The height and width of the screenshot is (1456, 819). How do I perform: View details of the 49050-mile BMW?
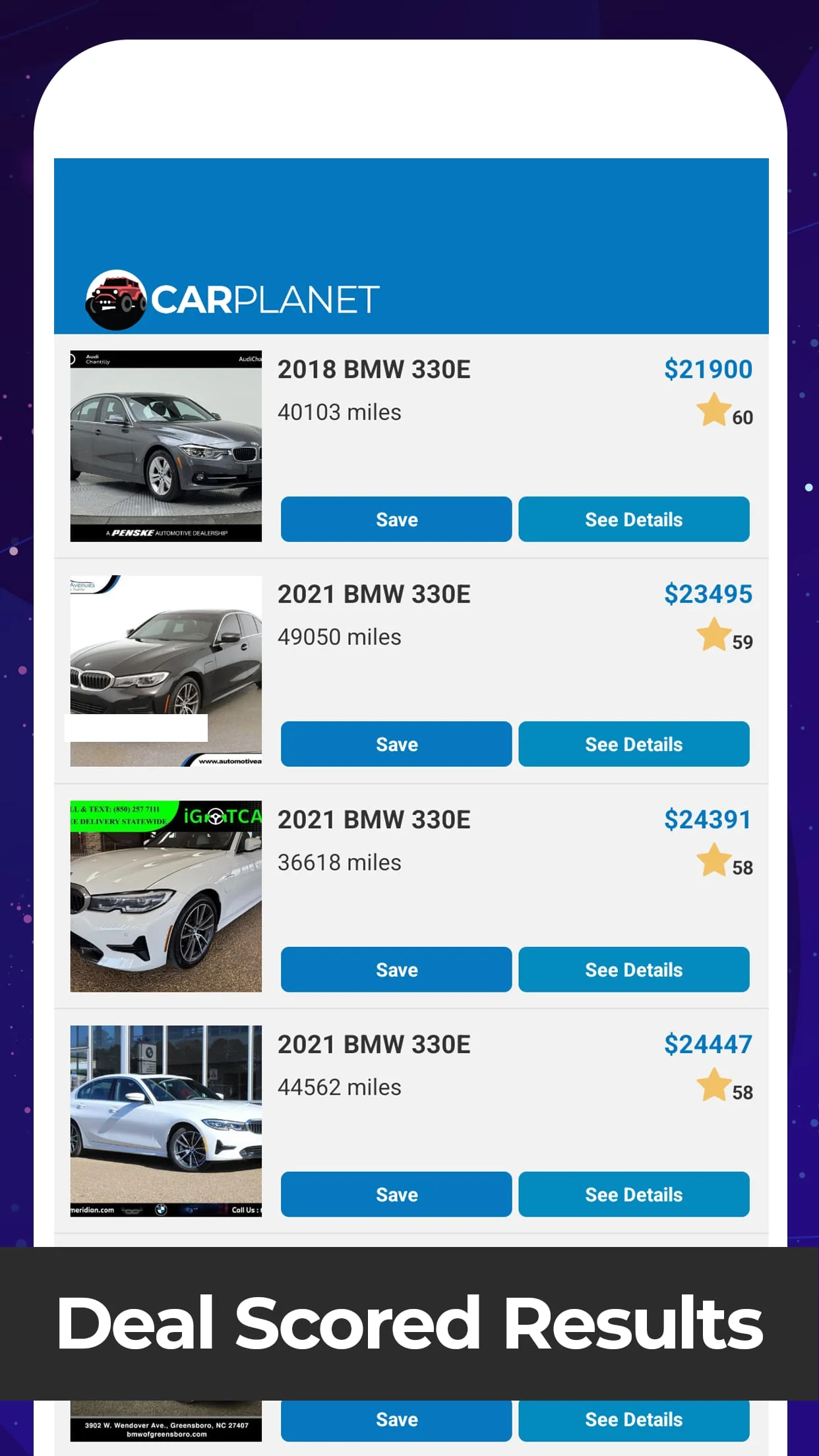point(633,744)
